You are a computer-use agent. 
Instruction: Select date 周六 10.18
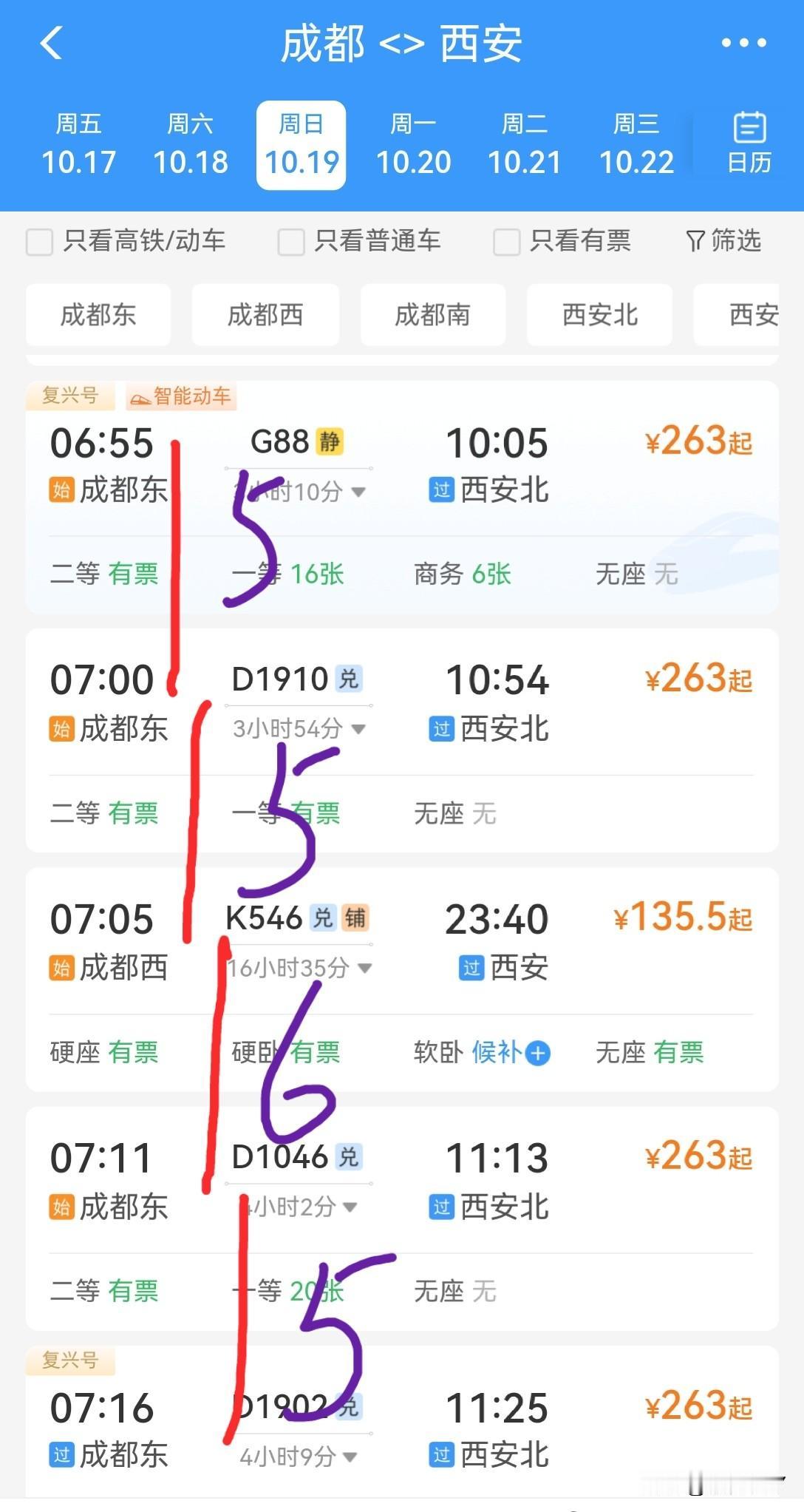tap(190, 145)
